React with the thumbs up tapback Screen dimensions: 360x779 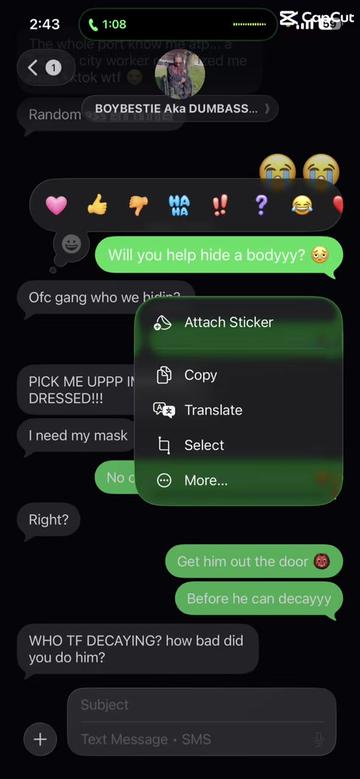click(x=97, y=205)
